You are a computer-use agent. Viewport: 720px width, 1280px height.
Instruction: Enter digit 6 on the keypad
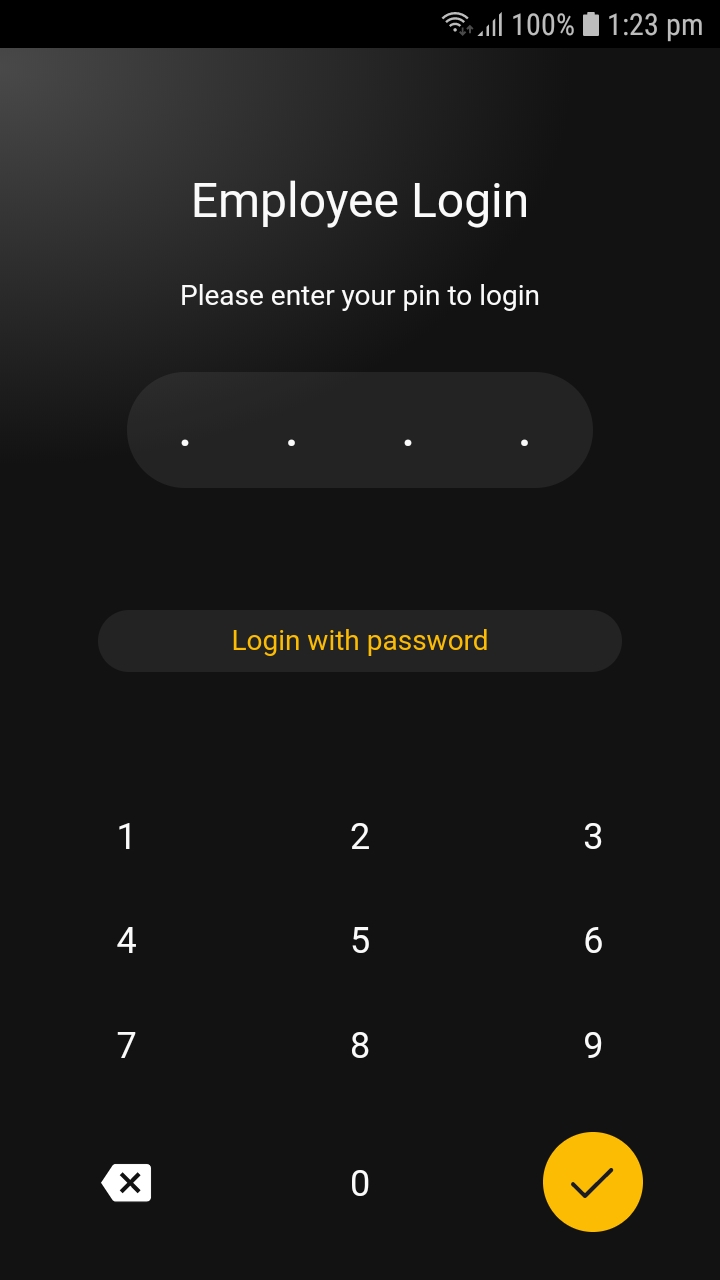(593, 941)
